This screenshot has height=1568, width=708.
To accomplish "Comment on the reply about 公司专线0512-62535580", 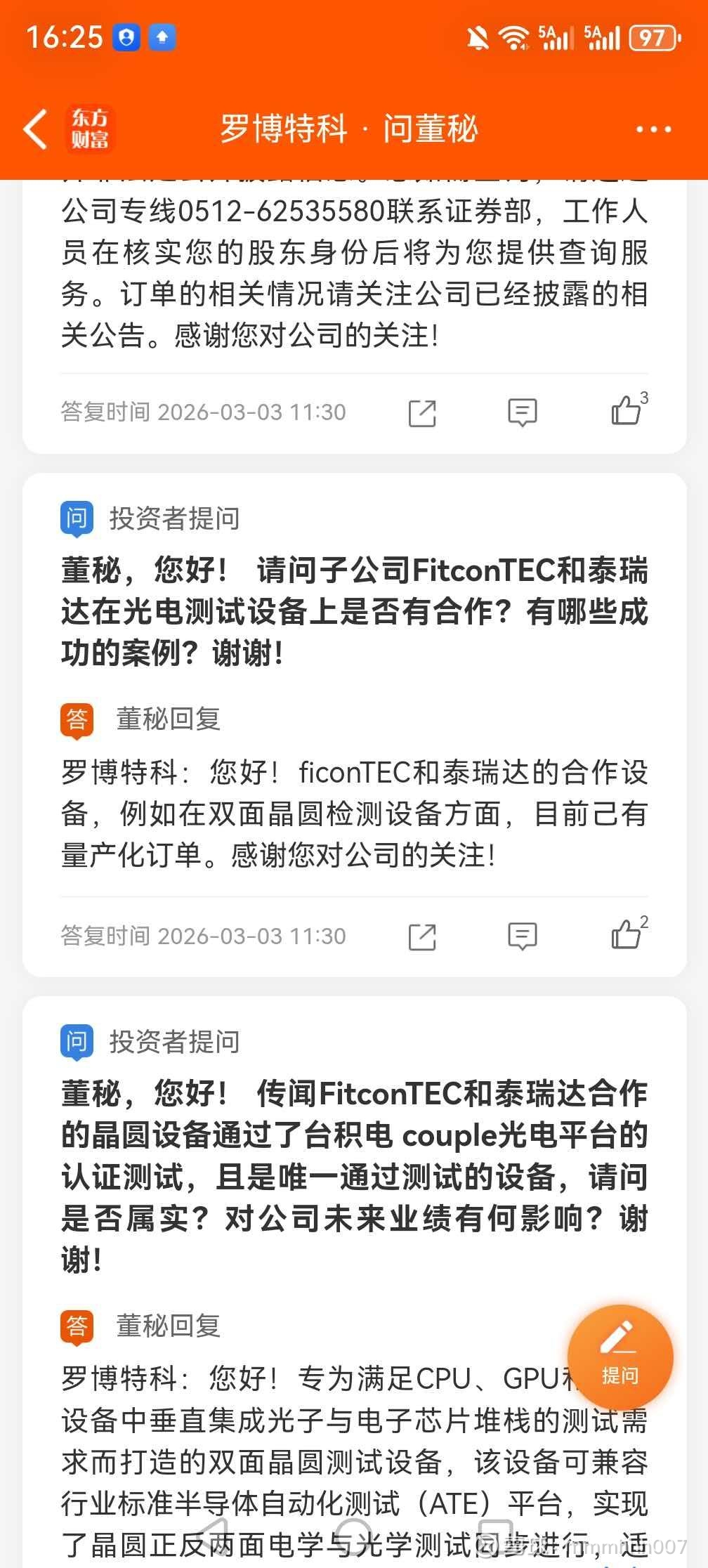I will pos(522,413).
